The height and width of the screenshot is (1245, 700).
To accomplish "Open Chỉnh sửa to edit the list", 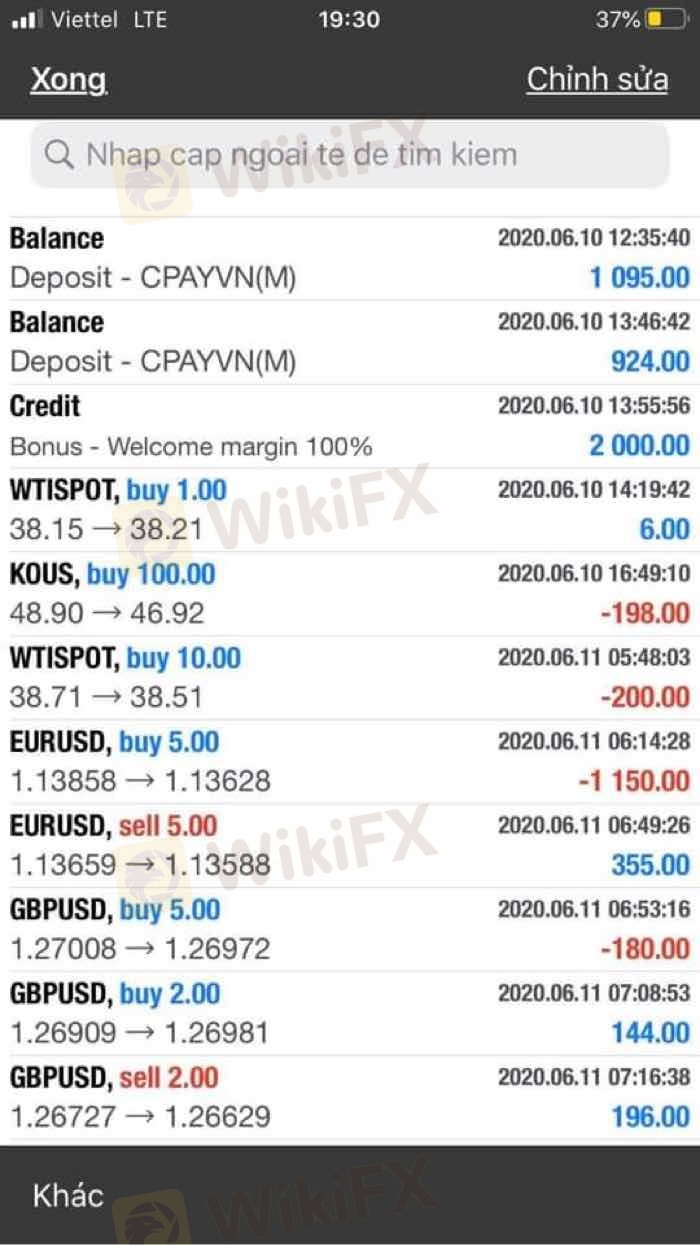I will (x=597, y=80).
